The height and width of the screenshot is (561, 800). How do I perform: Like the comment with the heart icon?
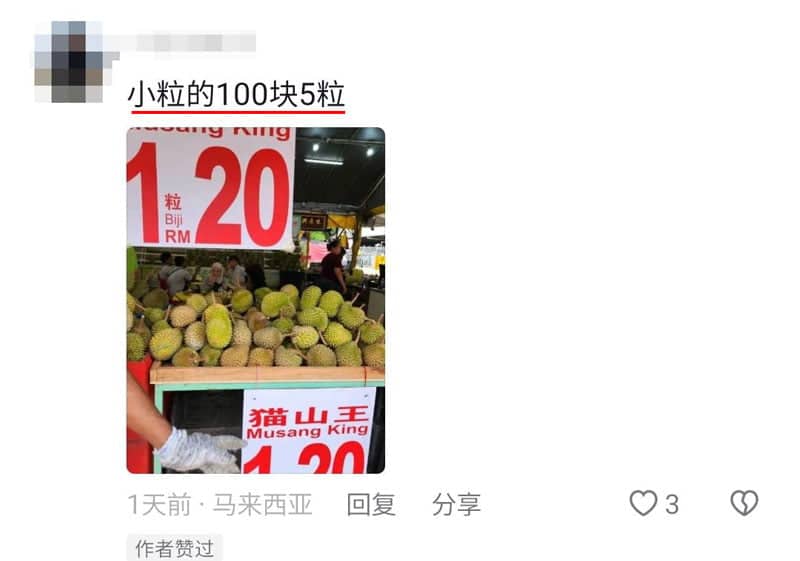643,504
